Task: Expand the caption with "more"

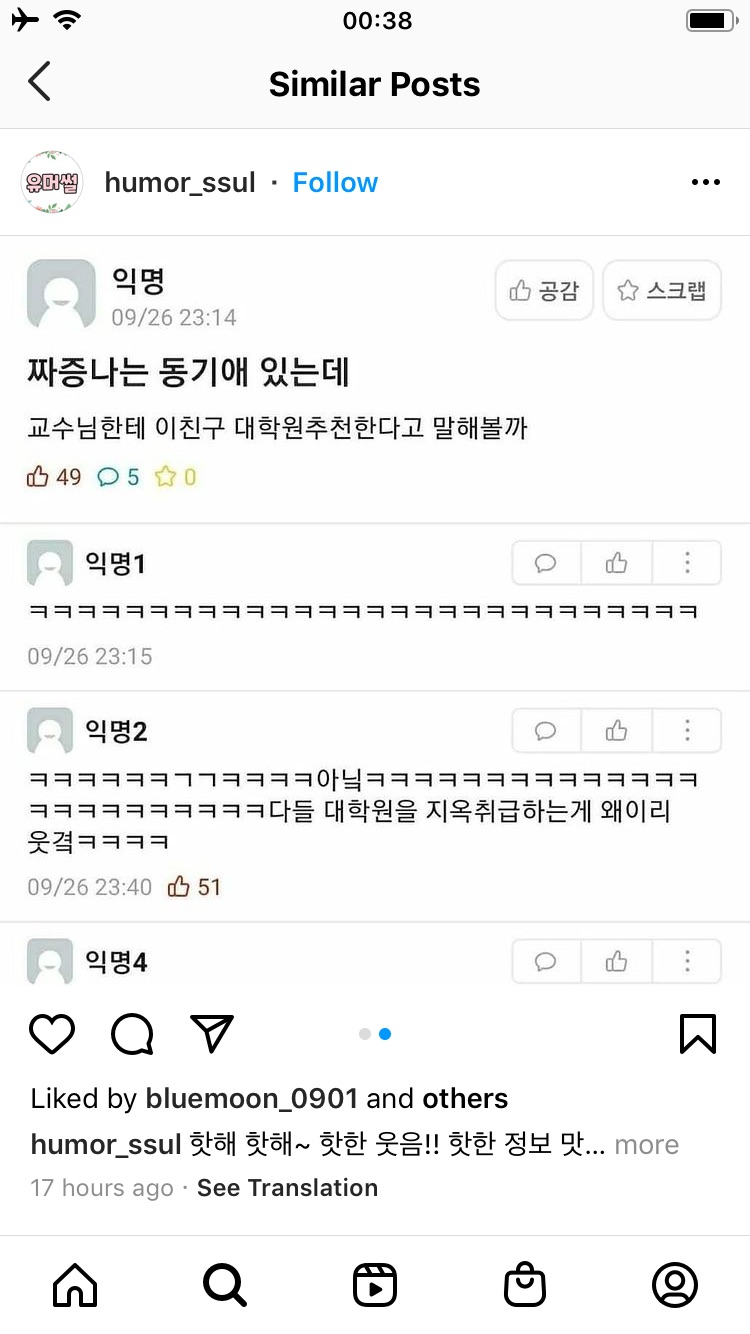Action: coord(646,1145)
